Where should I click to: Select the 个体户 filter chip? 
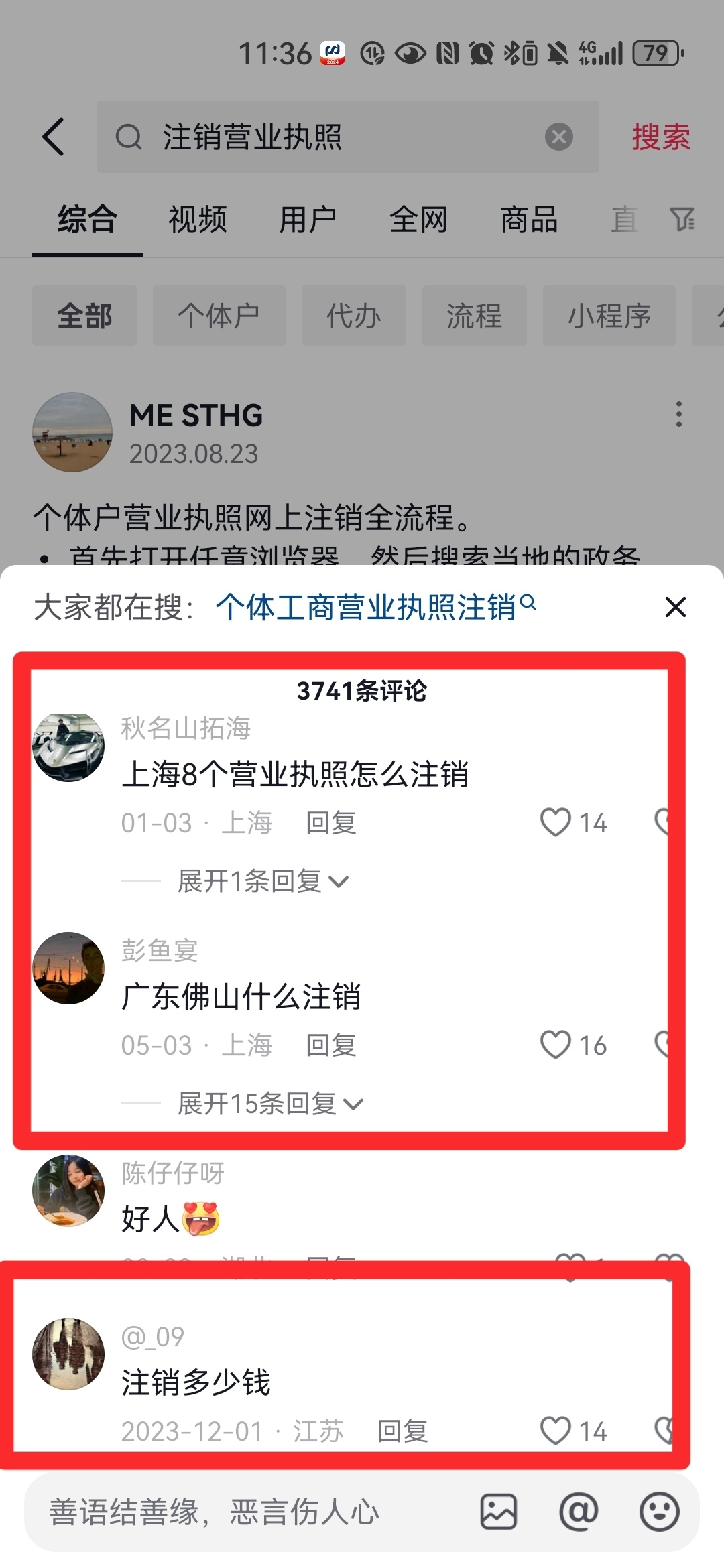[219, 316]
